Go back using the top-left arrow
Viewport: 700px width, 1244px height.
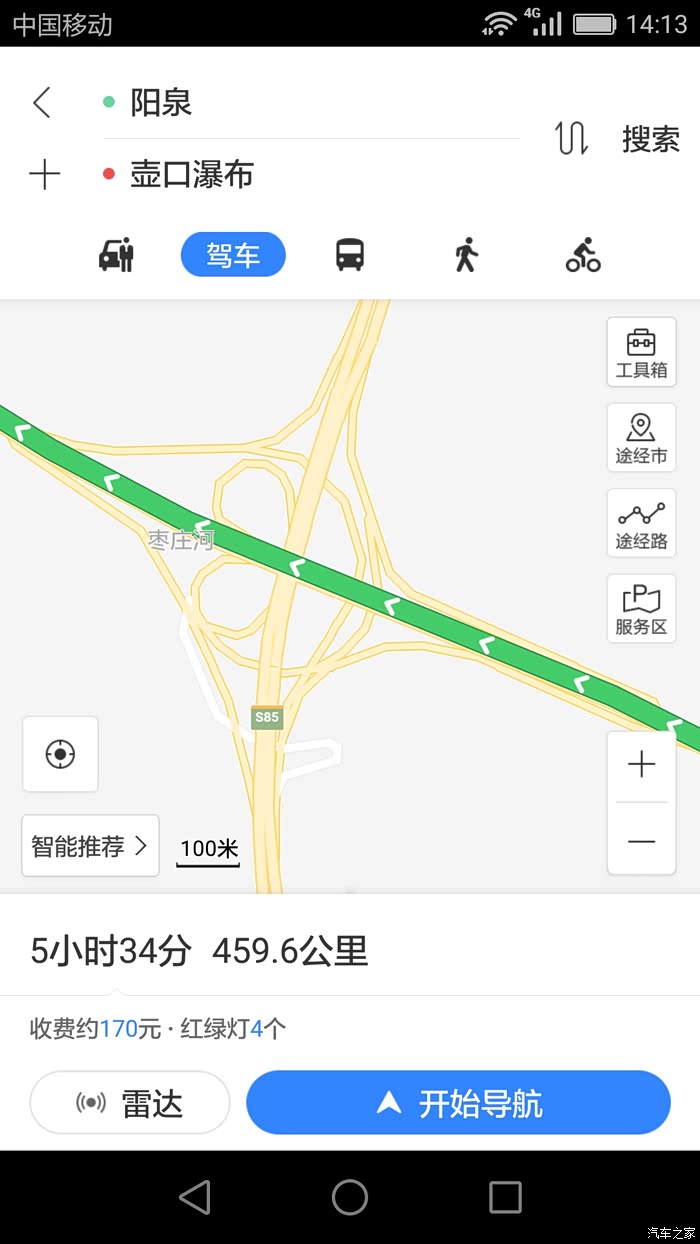point(42,102)
